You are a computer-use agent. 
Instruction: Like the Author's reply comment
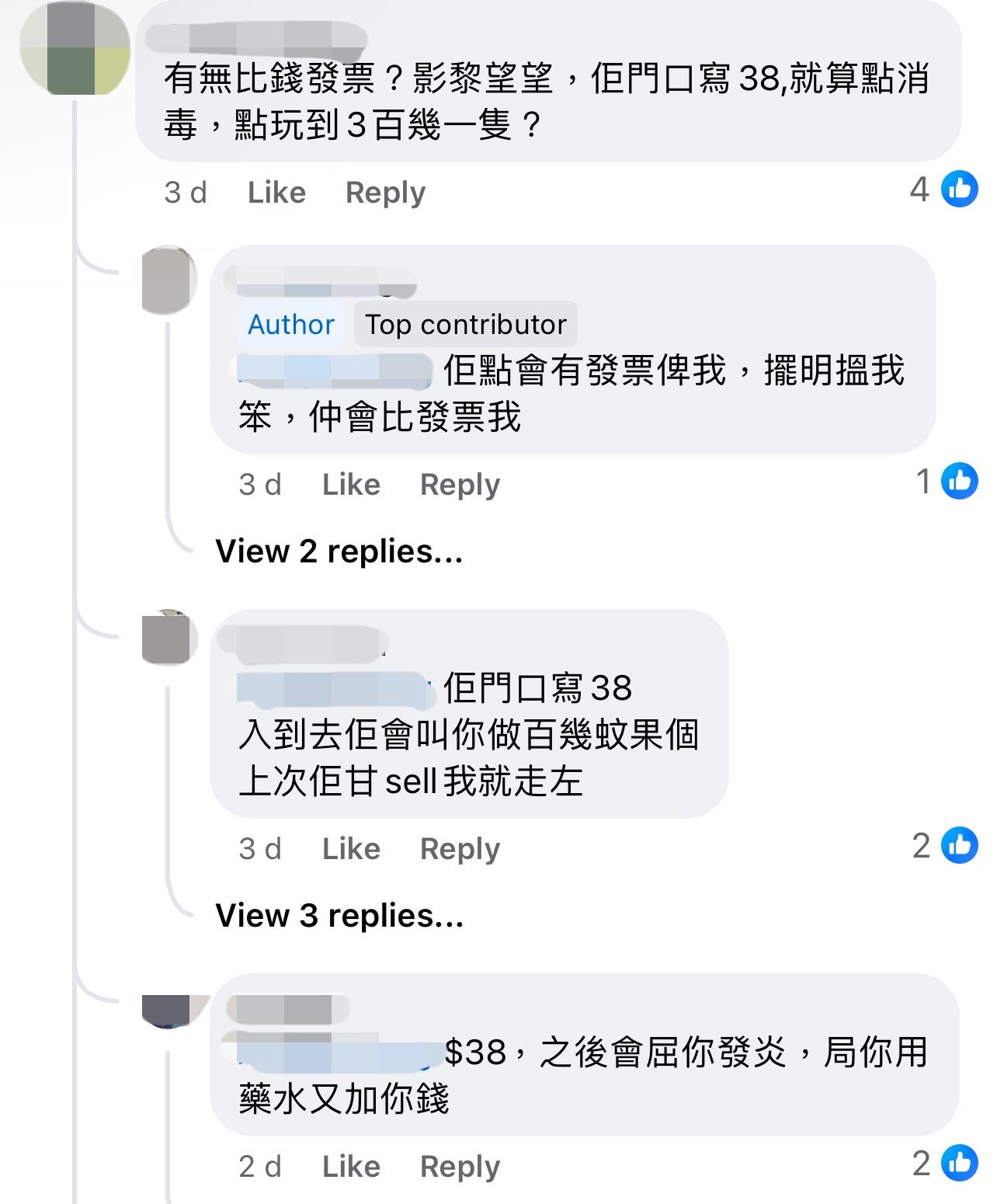[x=351, y=484]
